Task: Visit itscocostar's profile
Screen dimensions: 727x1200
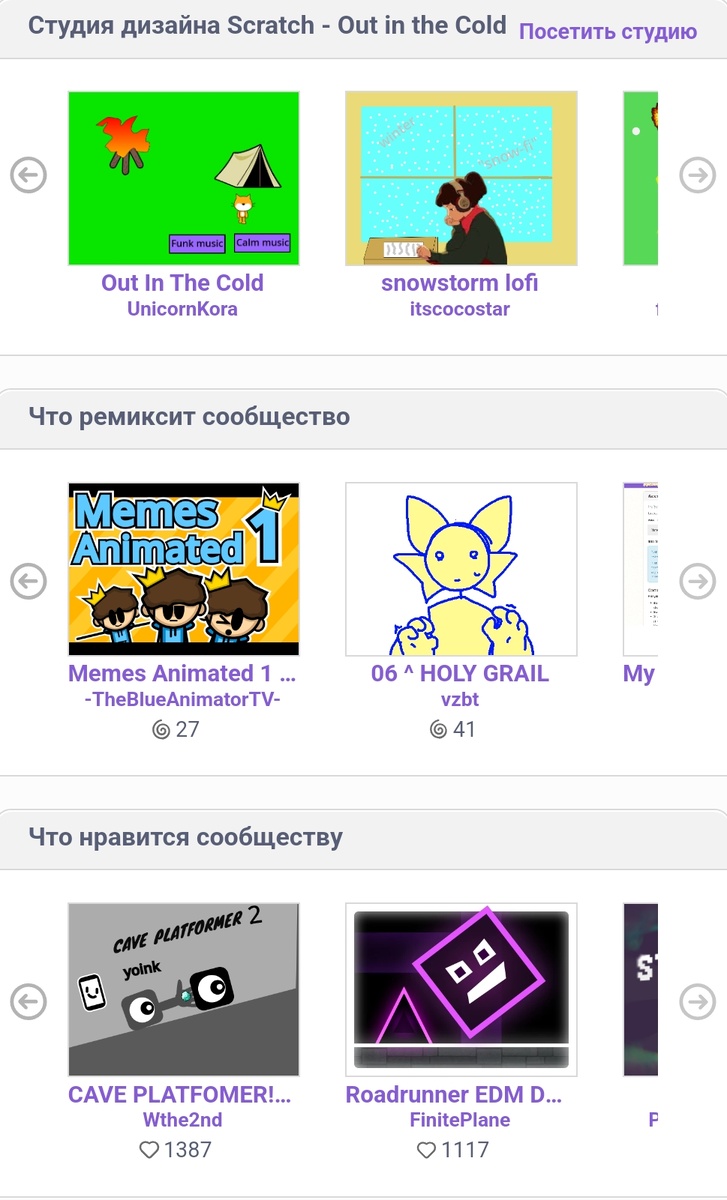Action: click(460, 309)
